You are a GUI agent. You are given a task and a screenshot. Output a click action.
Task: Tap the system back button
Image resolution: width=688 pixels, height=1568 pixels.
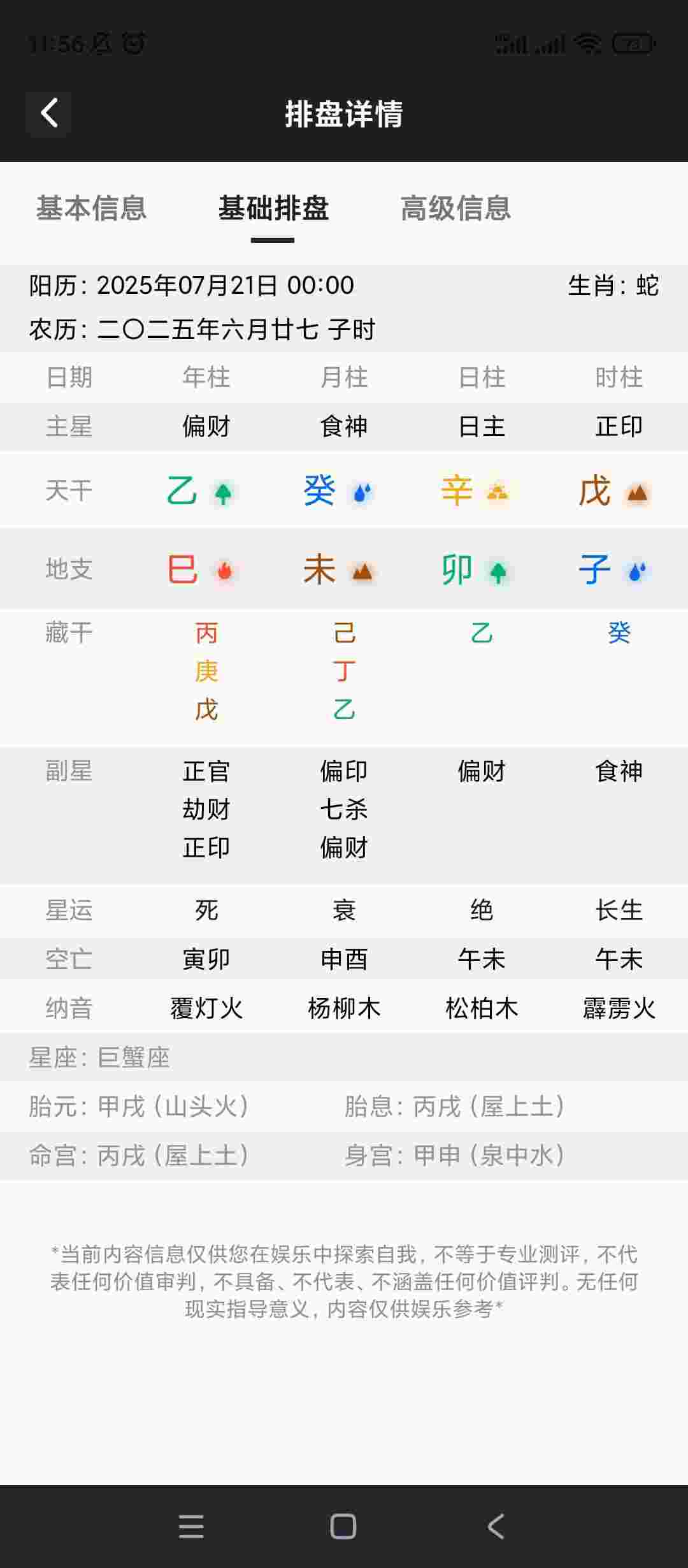point(496,1527)
